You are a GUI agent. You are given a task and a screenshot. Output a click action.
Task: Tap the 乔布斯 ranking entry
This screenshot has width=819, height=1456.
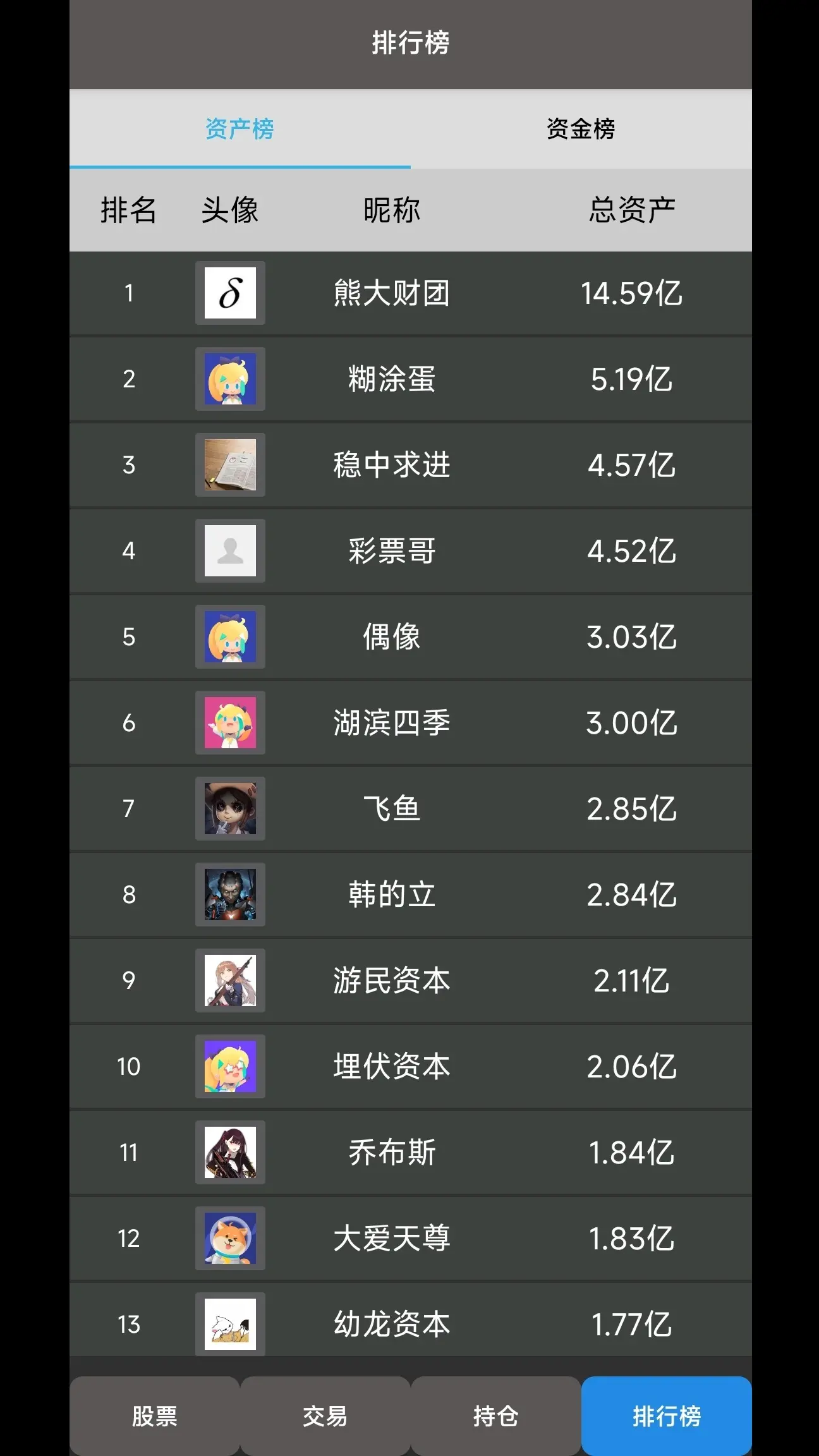(x=391, y=1153)
